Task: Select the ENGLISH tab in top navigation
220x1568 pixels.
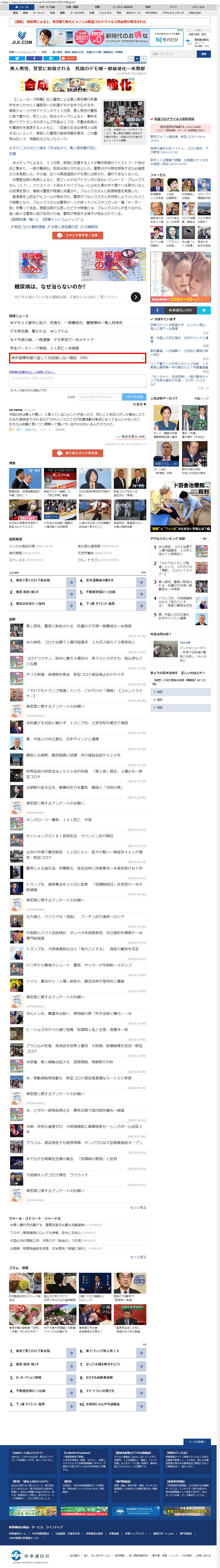Action: click(x=195, y=12)
